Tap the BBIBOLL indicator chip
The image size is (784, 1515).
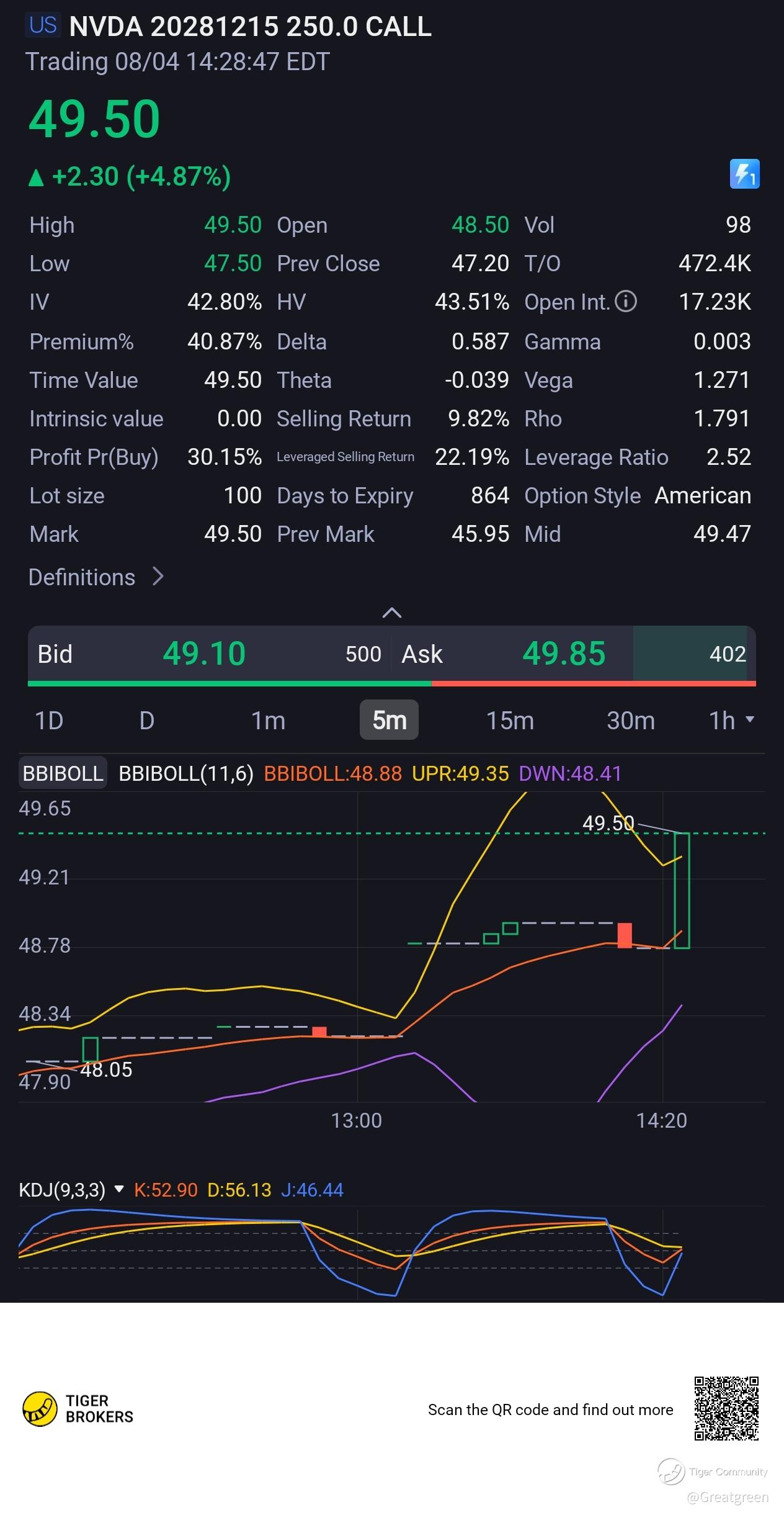(63, 773)
